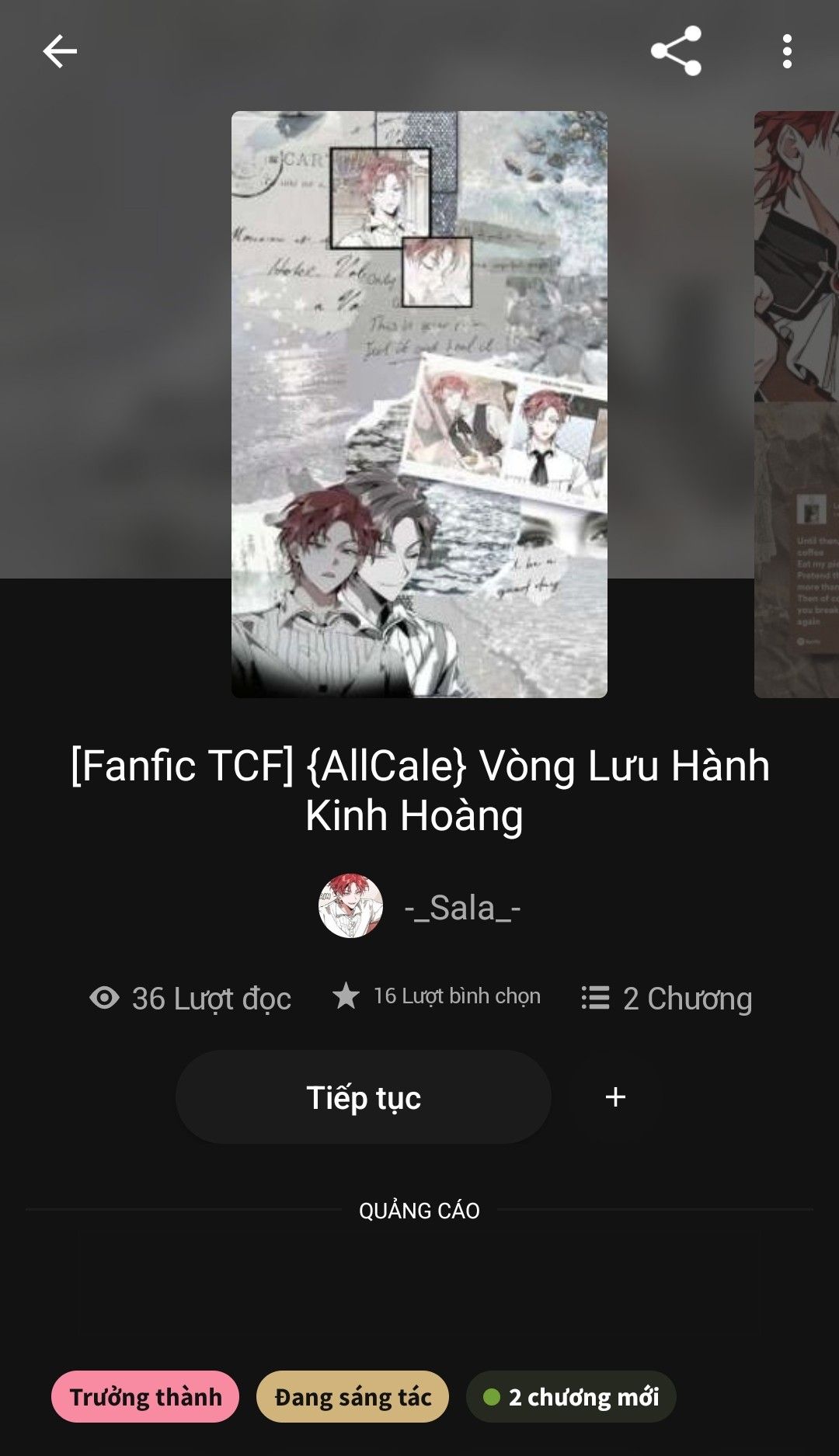
Task: Add story to library with plus button
Action: (615, 1097)
